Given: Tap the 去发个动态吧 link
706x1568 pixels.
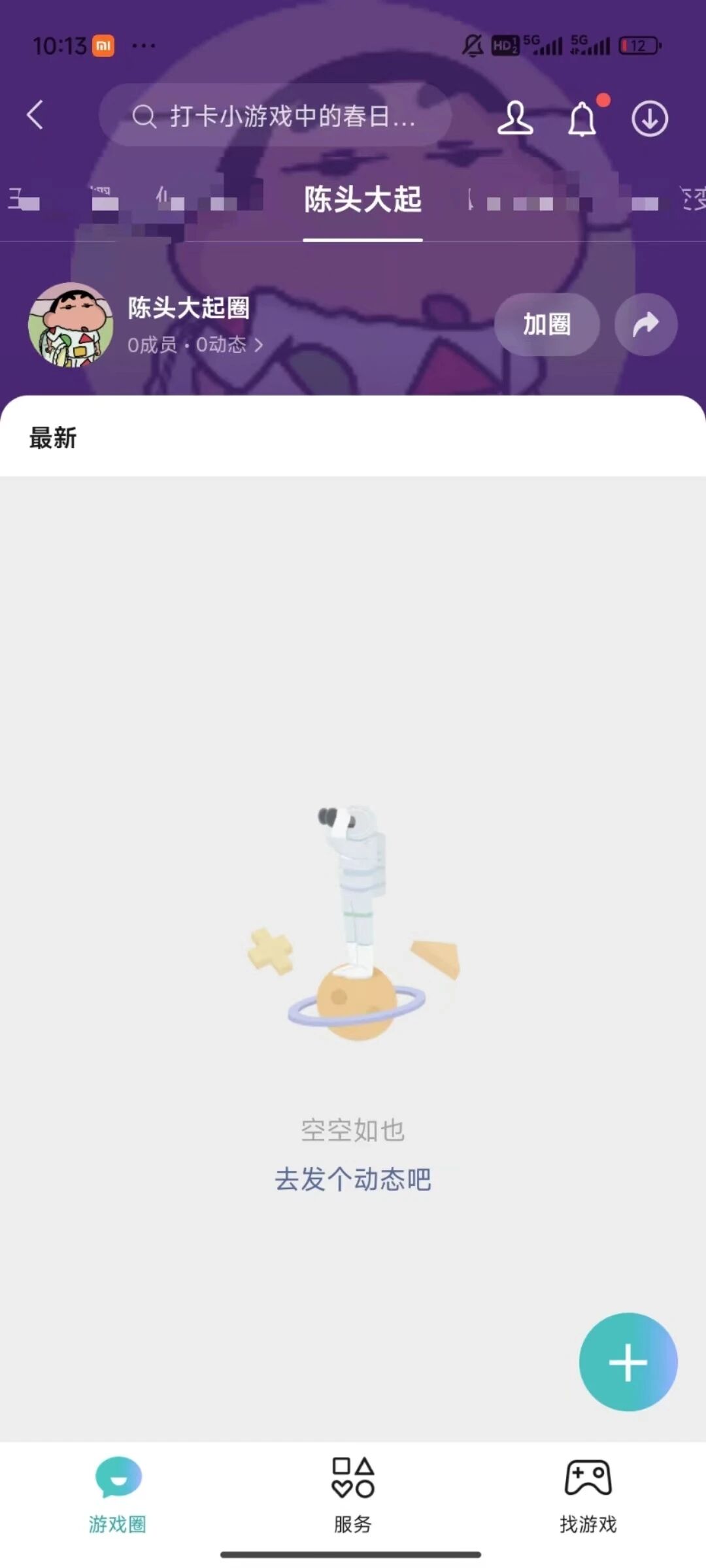Looking at the screenshot, I should [353, 1179].
